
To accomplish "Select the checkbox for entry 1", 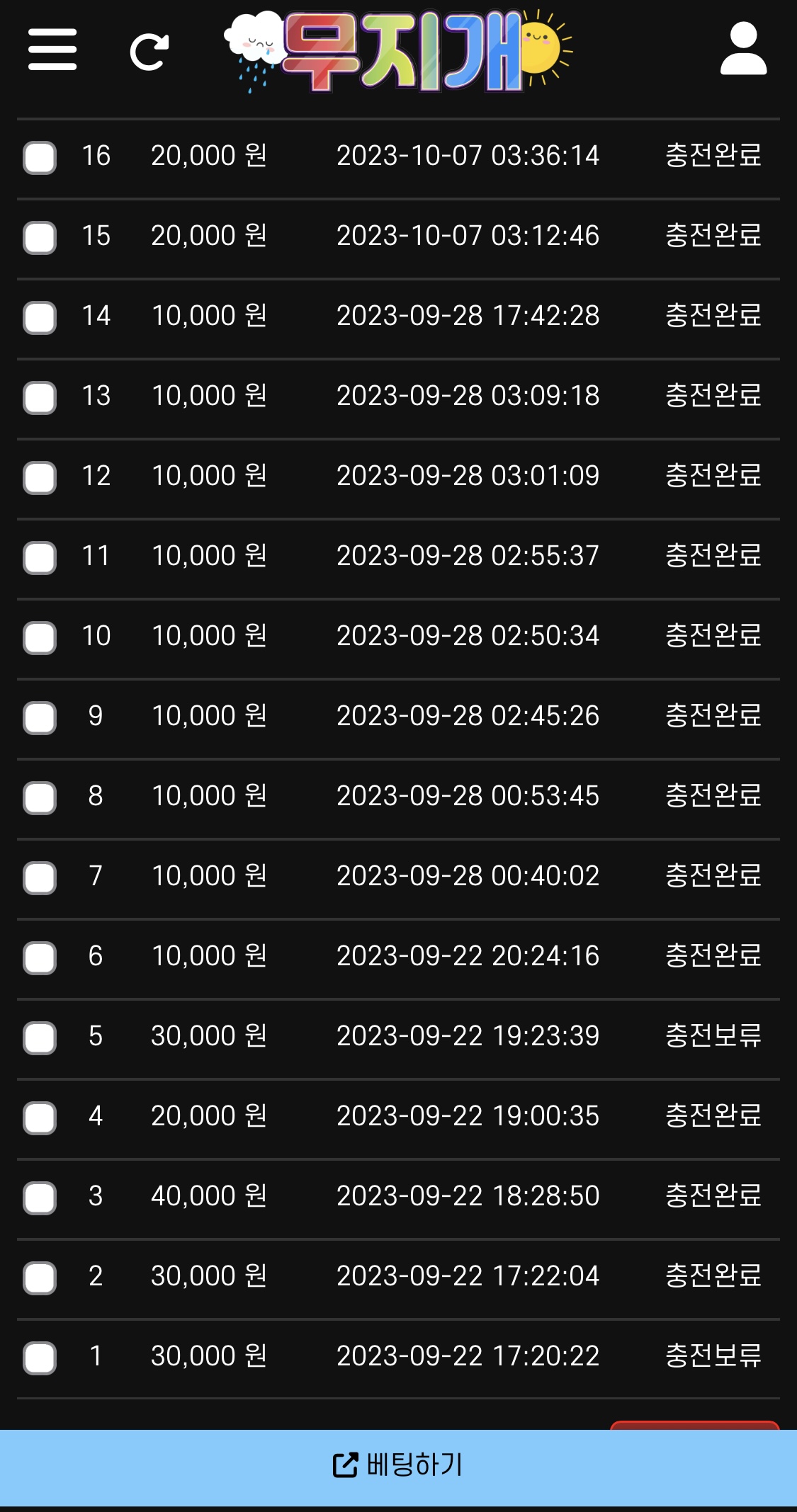I will tap(40, 1358).
